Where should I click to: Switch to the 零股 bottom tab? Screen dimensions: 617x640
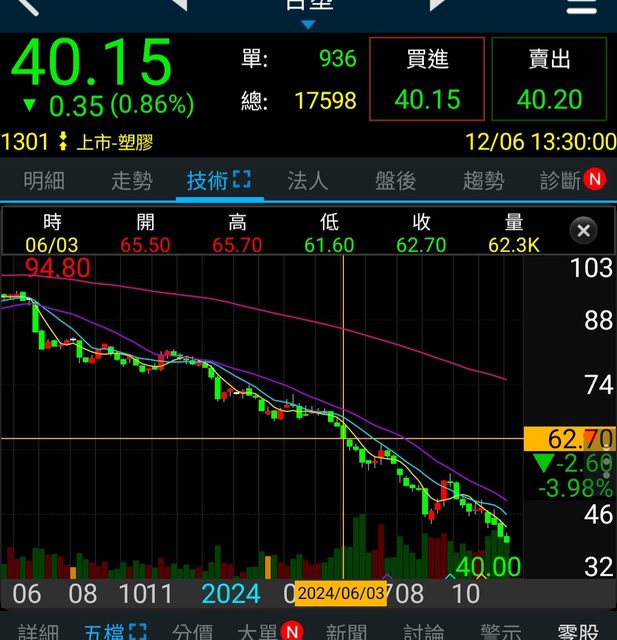tap(578, 631)
